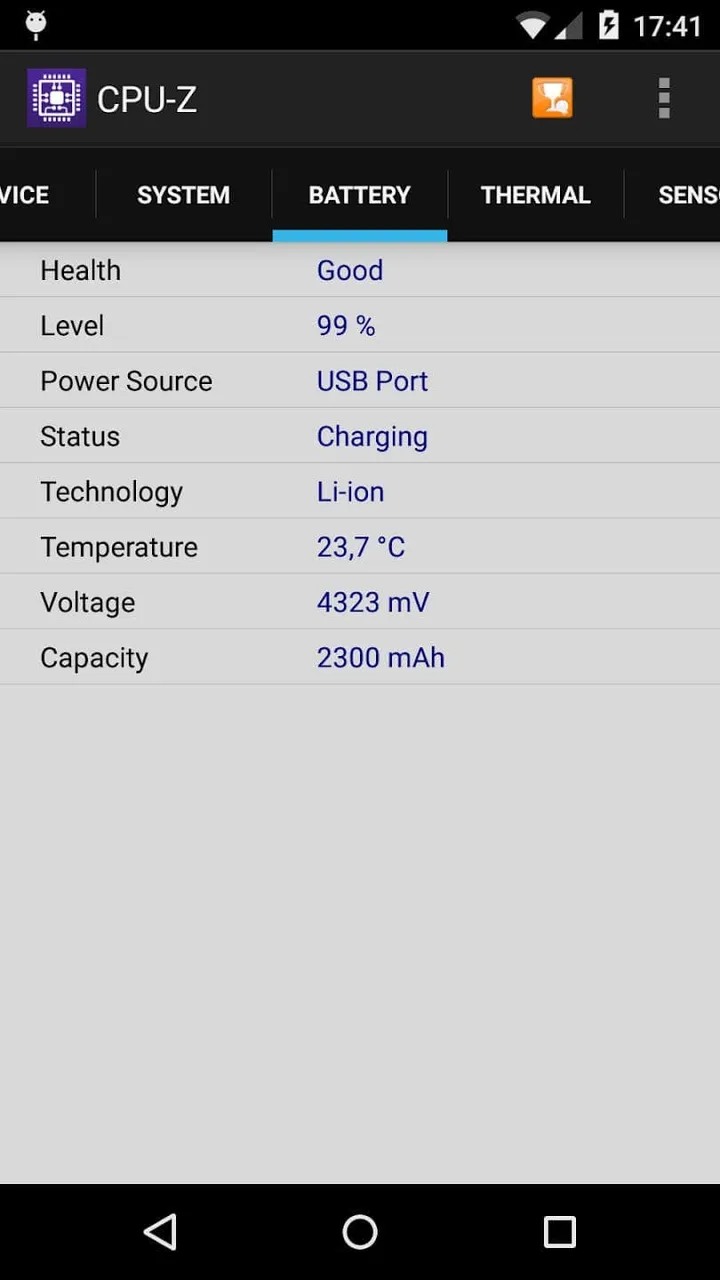Open the Recents navigation square
Screen dimensions: 720x1280
(560, 1232)
